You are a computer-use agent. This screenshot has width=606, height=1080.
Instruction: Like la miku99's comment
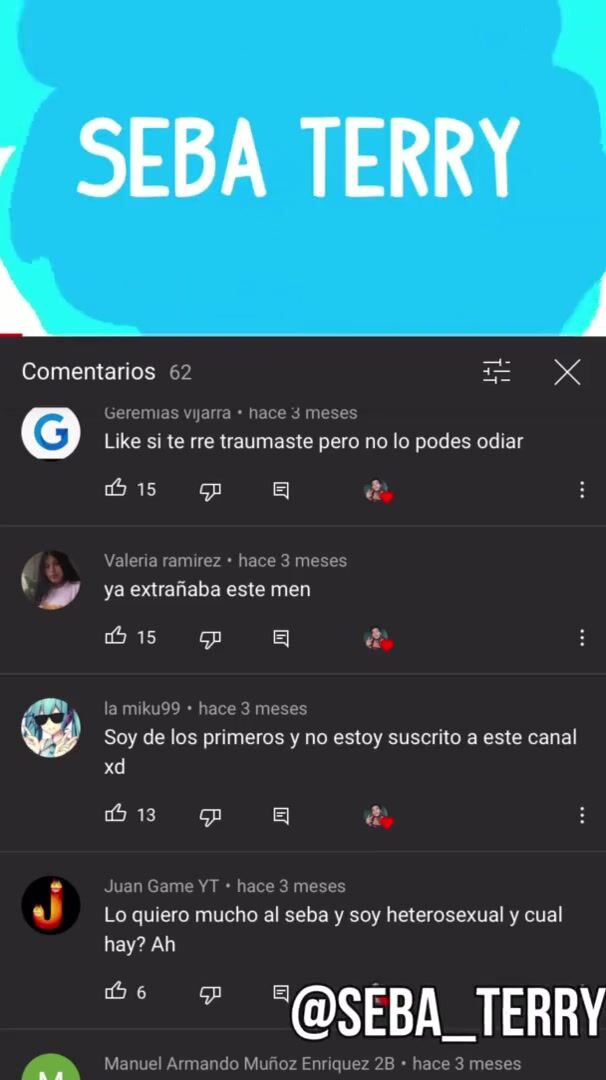coord(116,814)
